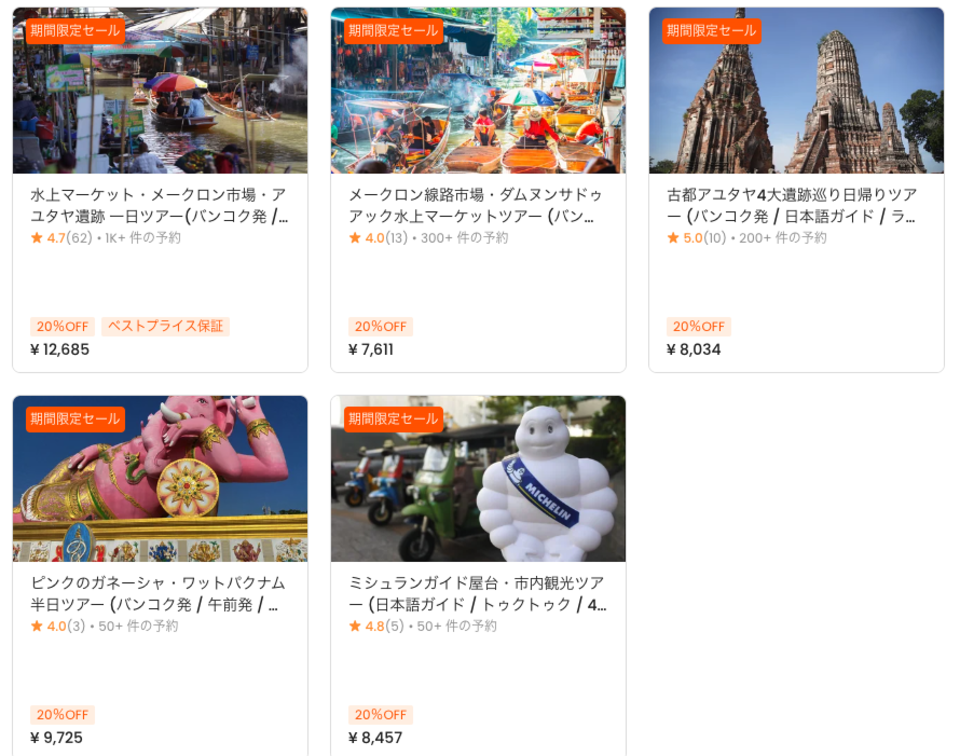Open the 水上マーケット・メークロン市場・アユタヤ遺跡 tour card
This screenshot has width=960, height=756.
(159, 205)
